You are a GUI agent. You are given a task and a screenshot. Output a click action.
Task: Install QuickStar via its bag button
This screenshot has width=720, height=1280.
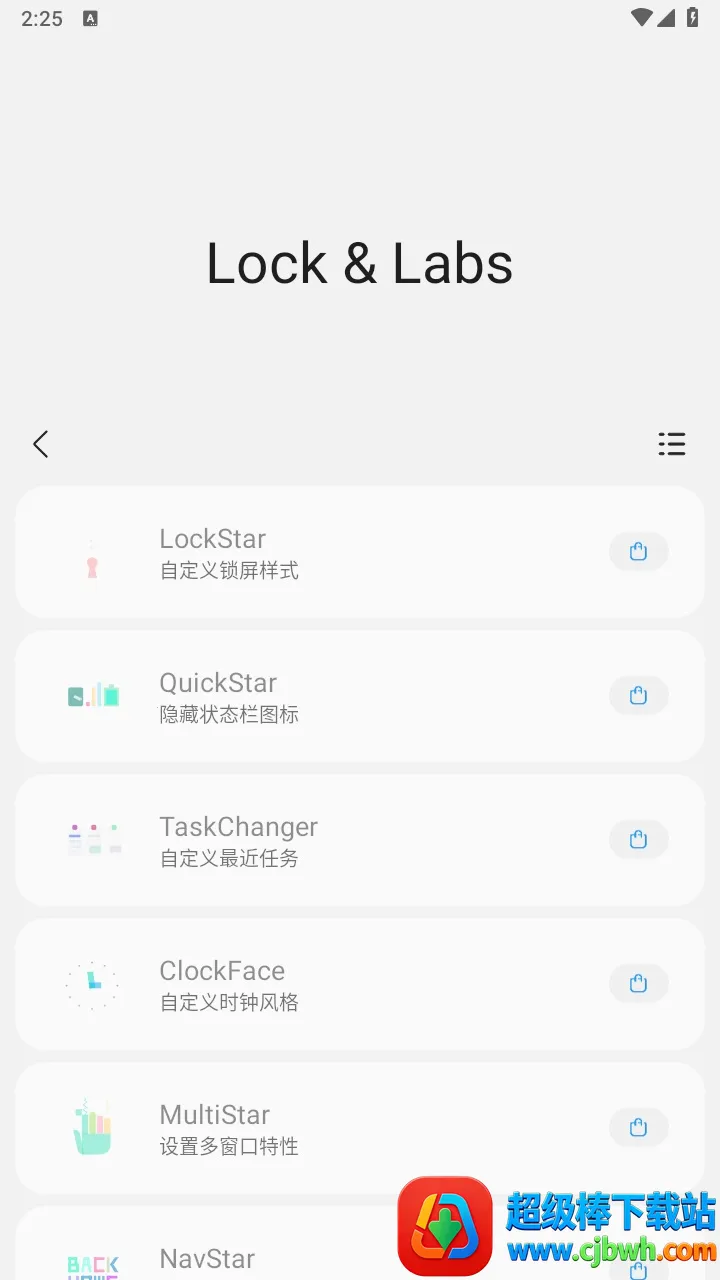coord(638,696)
